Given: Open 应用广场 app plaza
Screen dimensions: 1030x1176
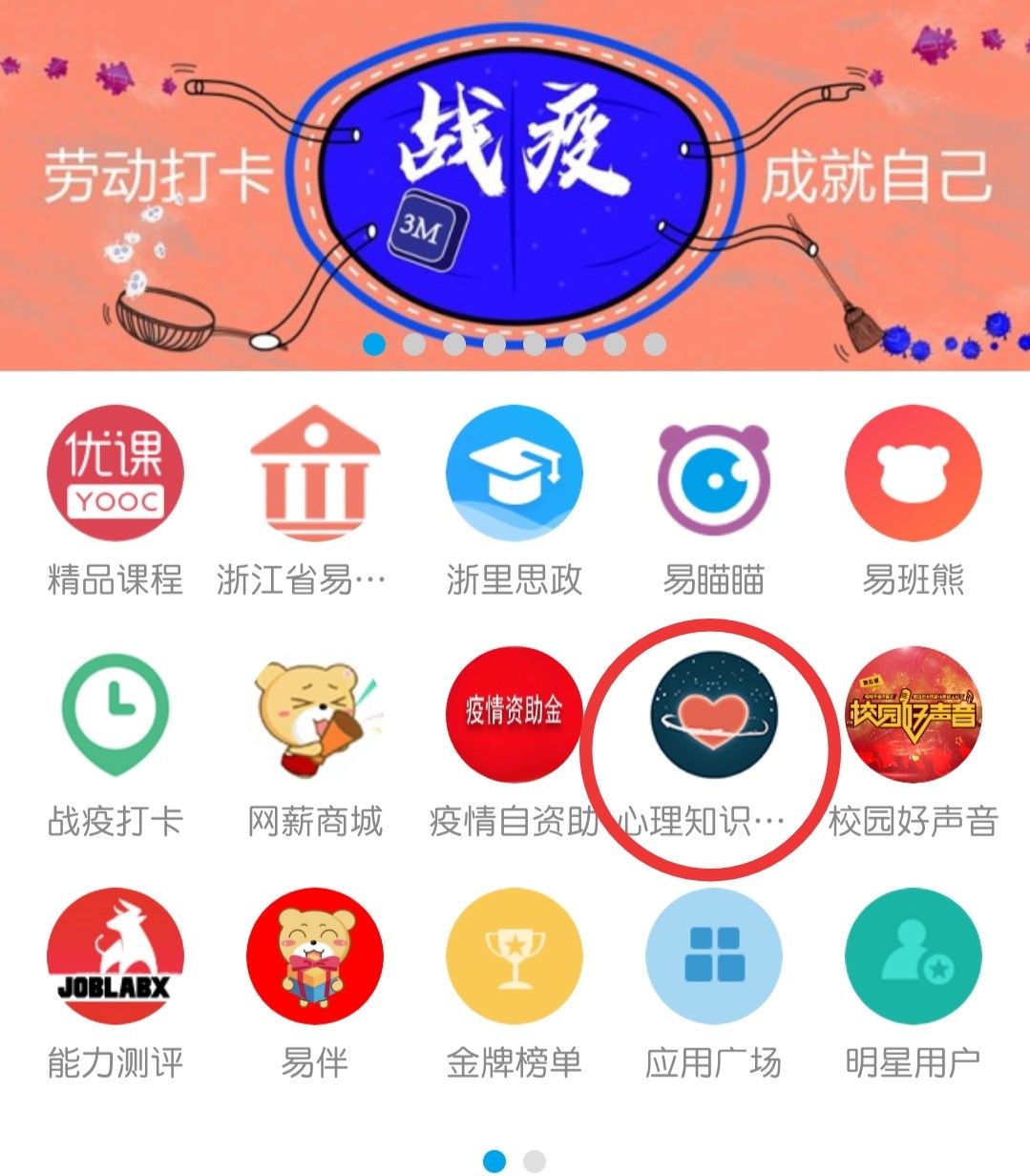Looking at the screenshot, I should 714,956.
